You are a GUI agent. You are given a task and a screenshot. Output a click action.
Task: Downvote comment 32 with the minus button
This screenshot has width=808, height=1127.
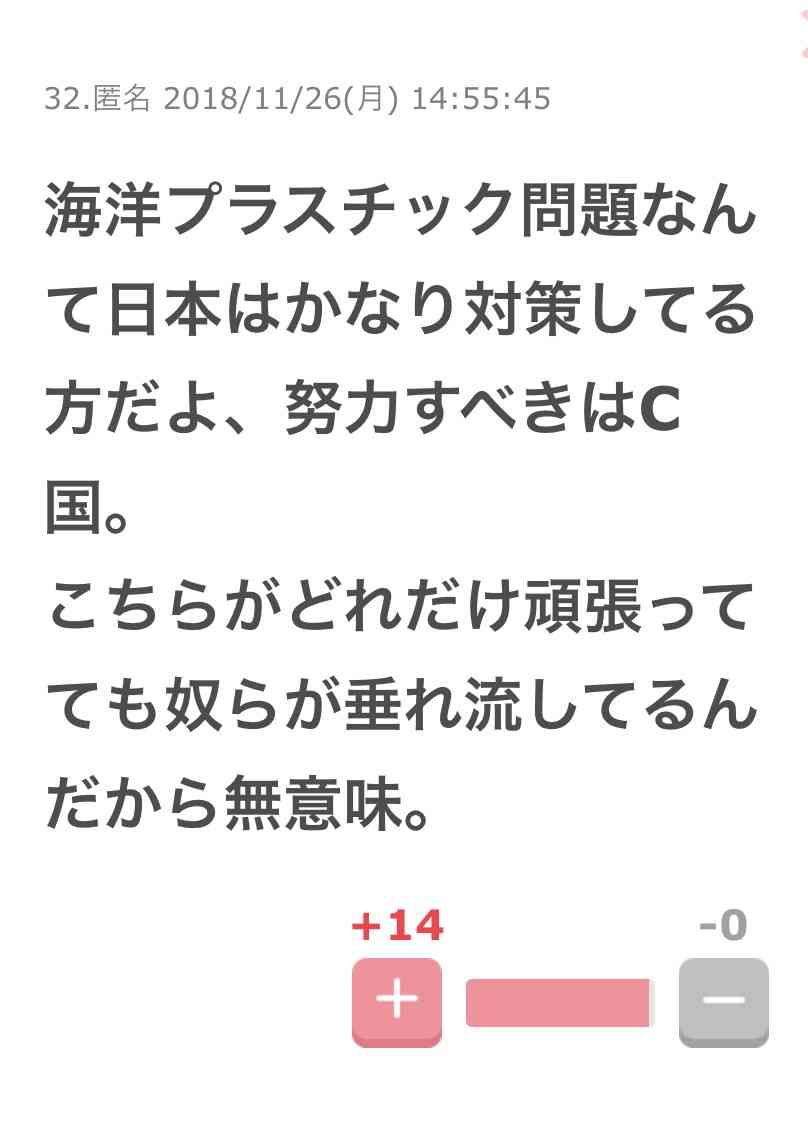723,1001
